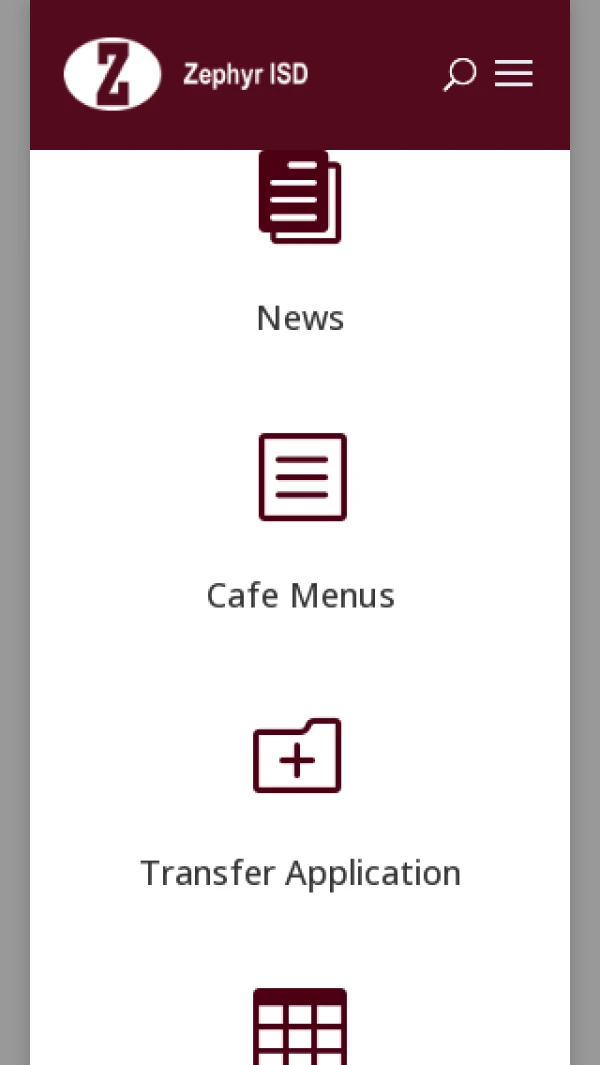This screenshot has height=1065, width=600.
Task: Open the search magnifier icon
Action: 459,74
